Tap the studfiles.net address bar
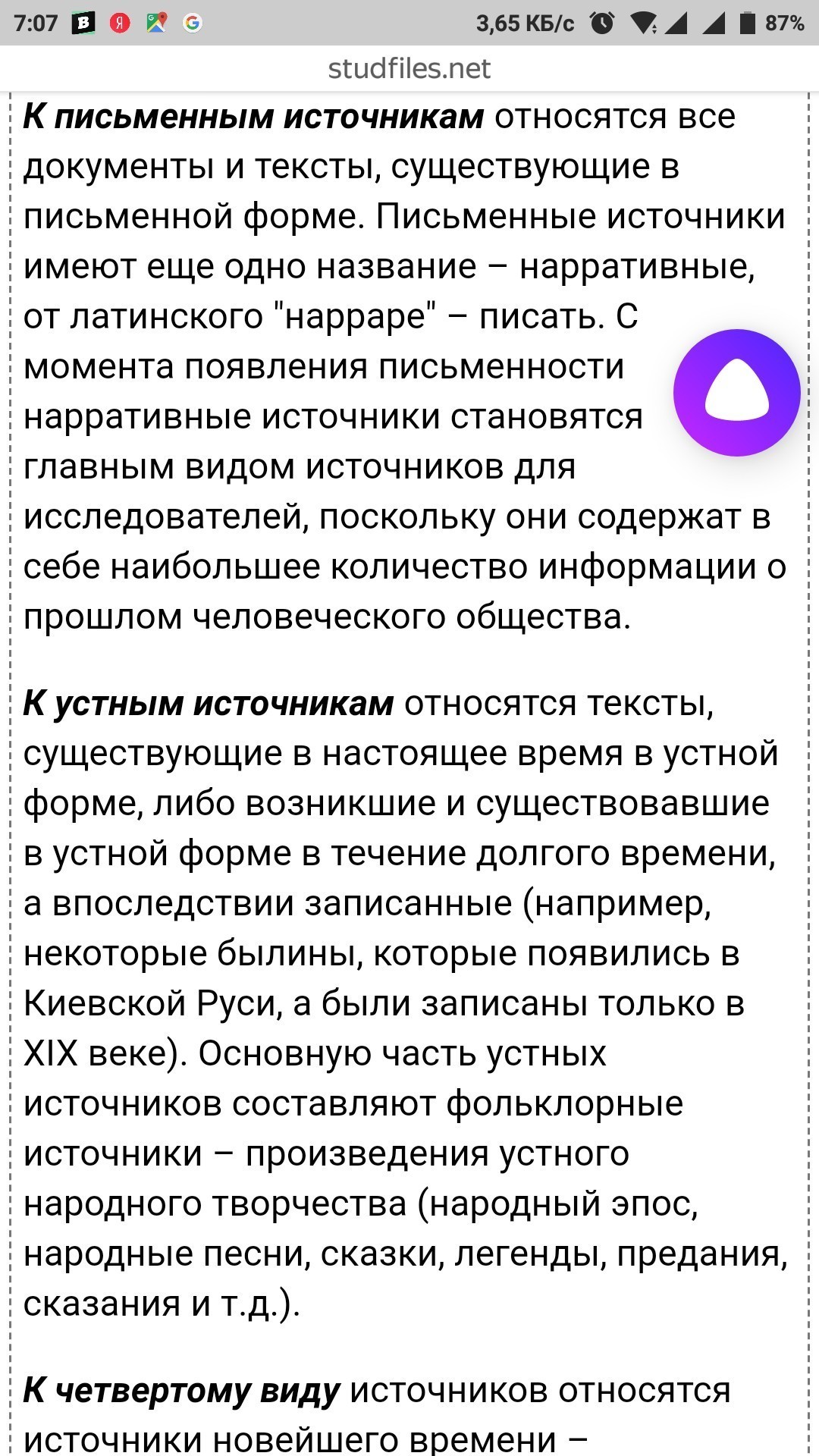Image resolution: width=819 pixels, height=1456 pixels. 409,69
